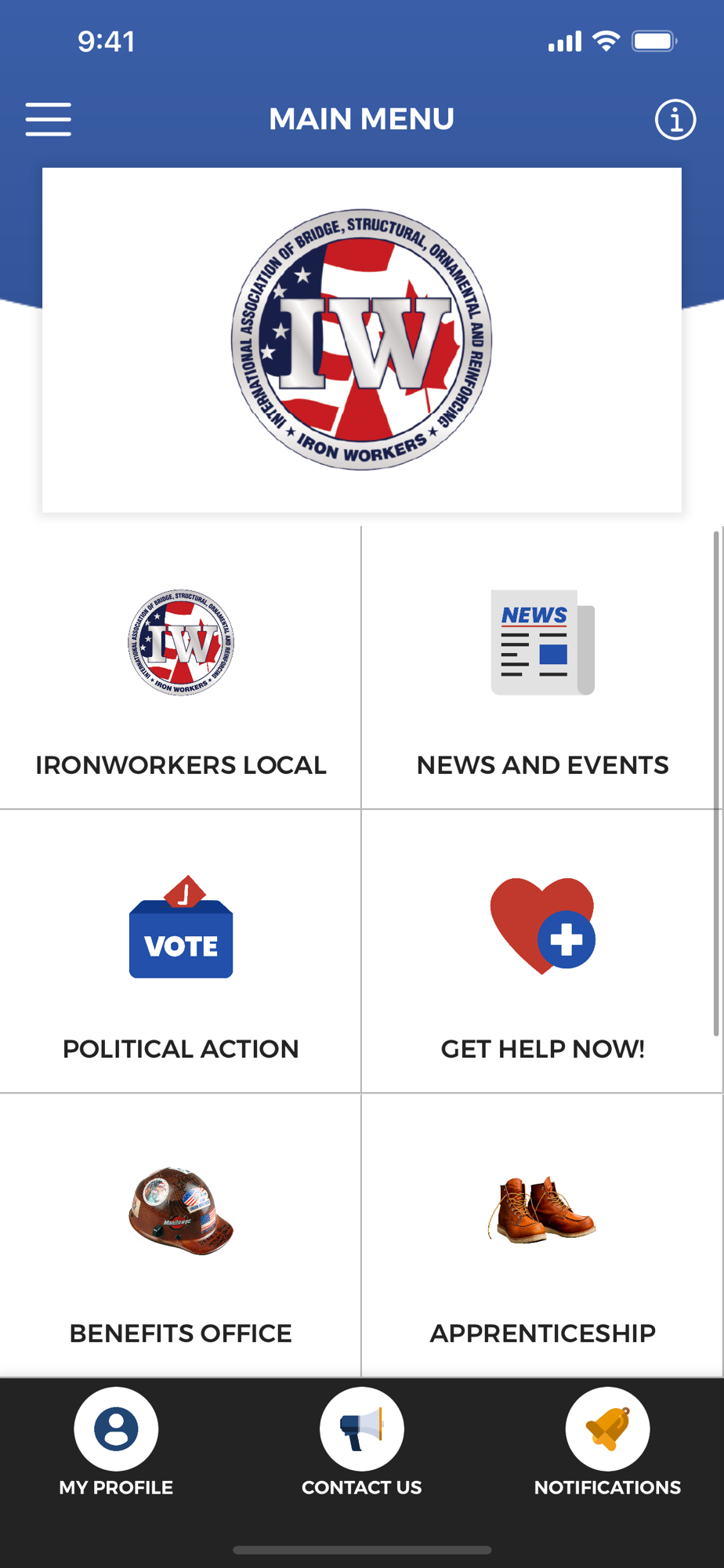The image size is (724, 1568).
Task: Switch to My Profile
Action: pos(116,1441)
